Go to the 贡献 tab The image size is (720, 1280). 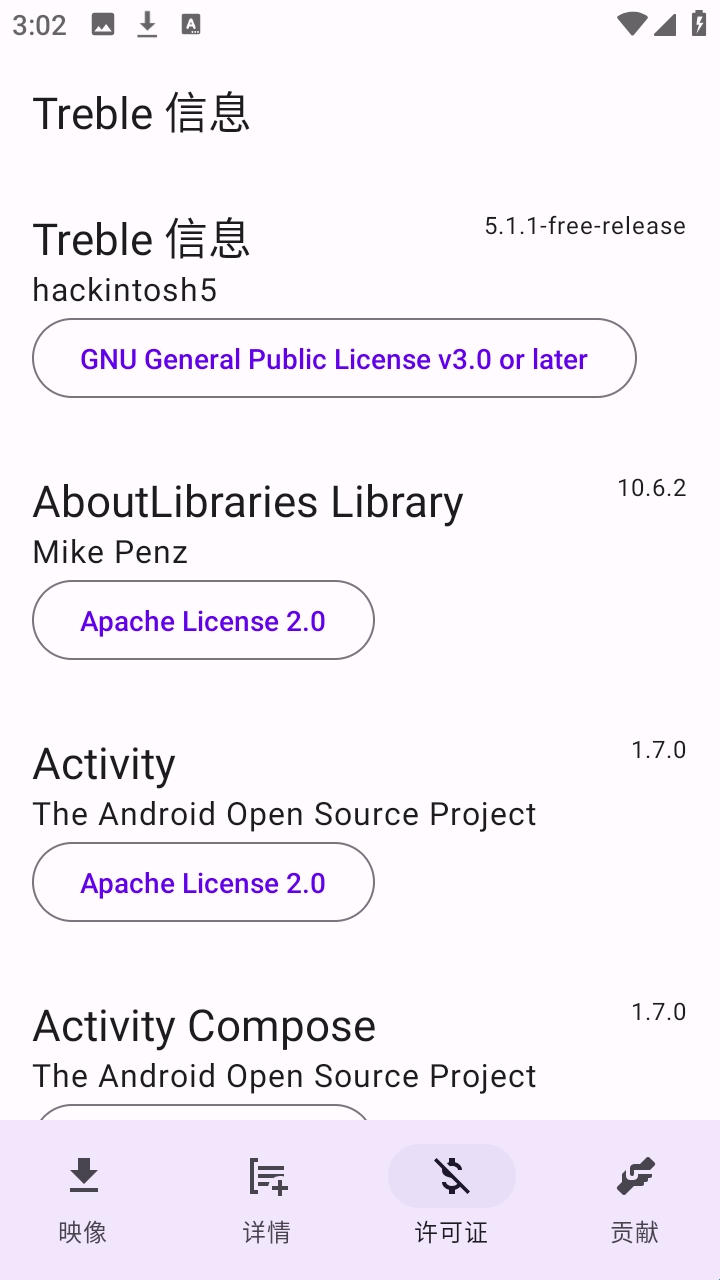(635, 1198)
